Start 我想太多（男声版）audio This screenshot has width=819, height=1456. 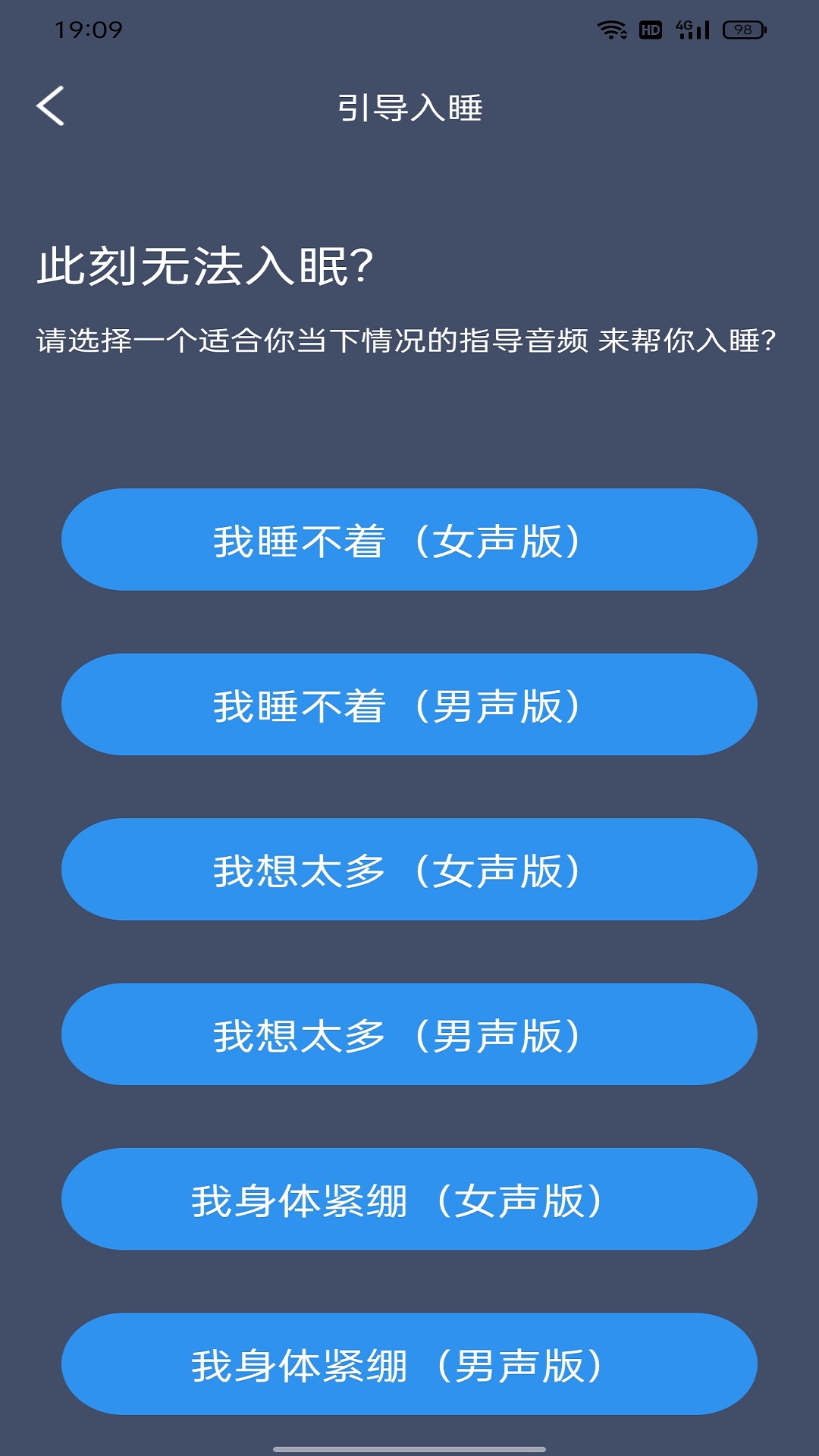[x=409, y=1034]
